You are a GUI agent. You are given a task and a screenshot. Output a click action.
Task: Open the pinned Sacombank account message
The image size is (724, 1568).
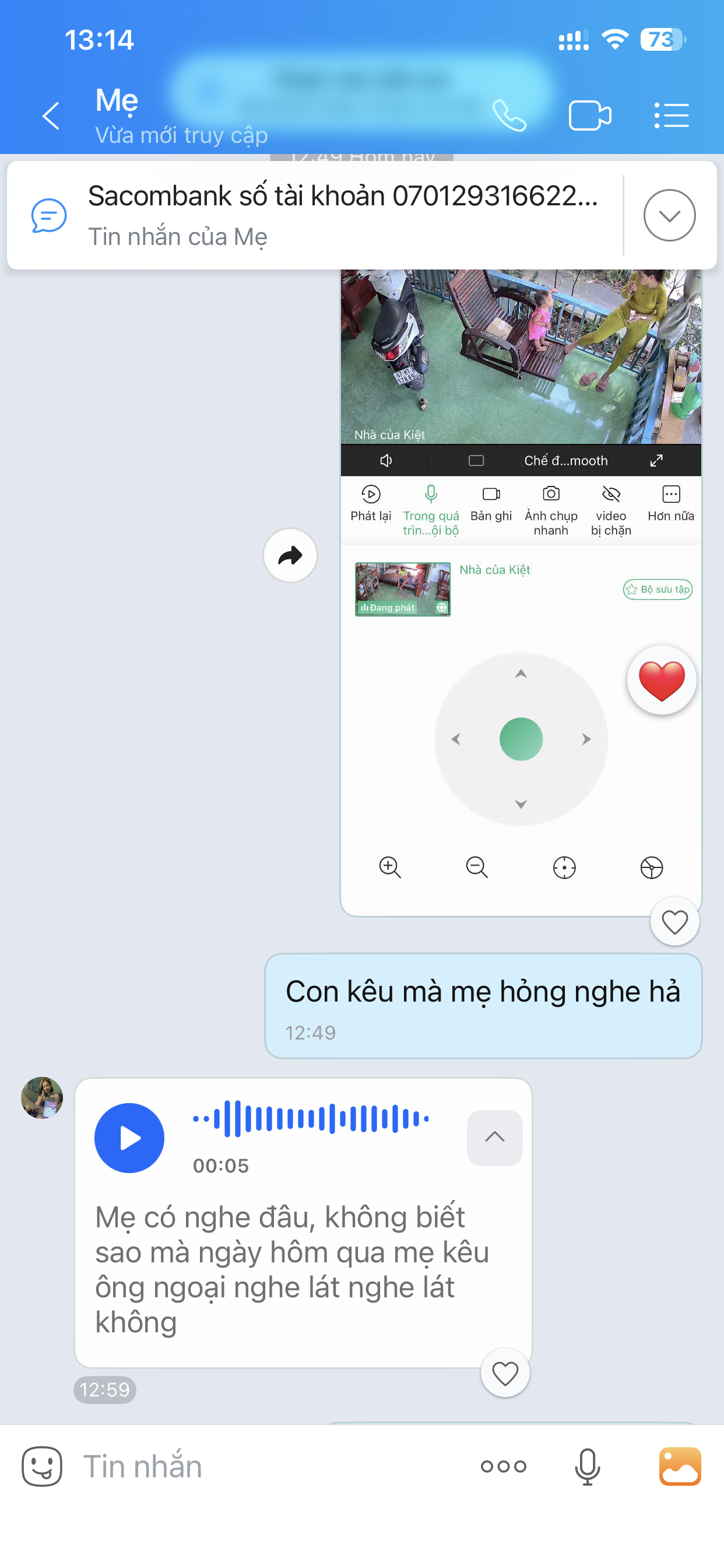(x=340, y=214)
